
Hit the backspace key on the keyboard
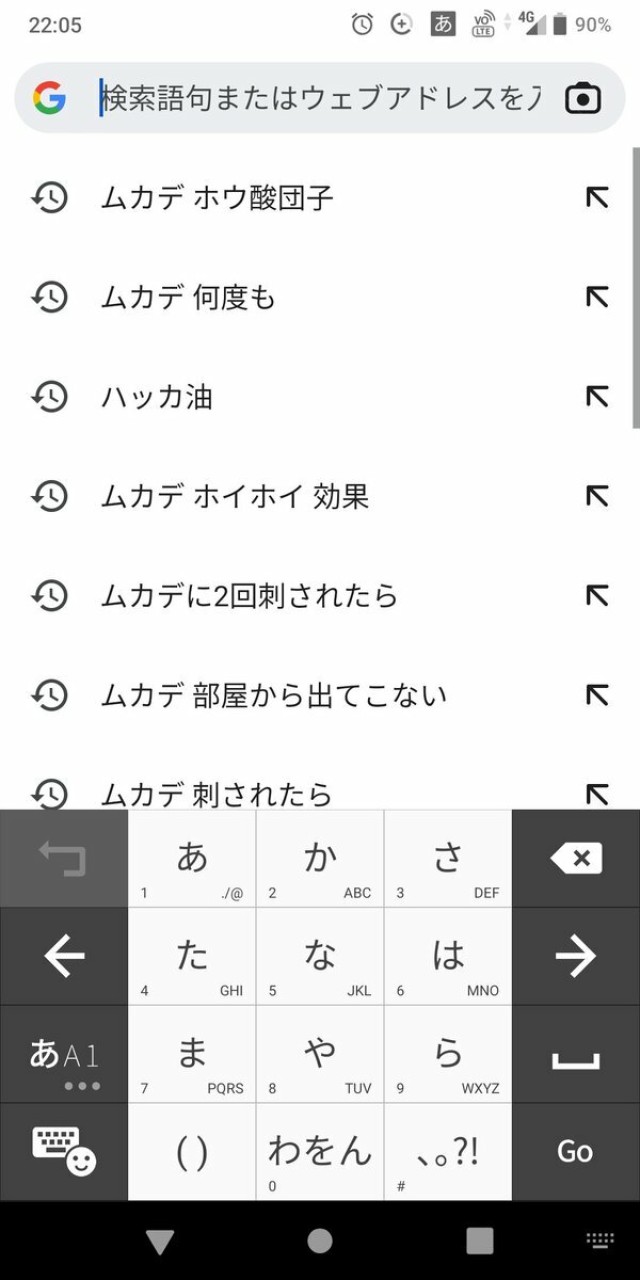click(x=576, y=859)
